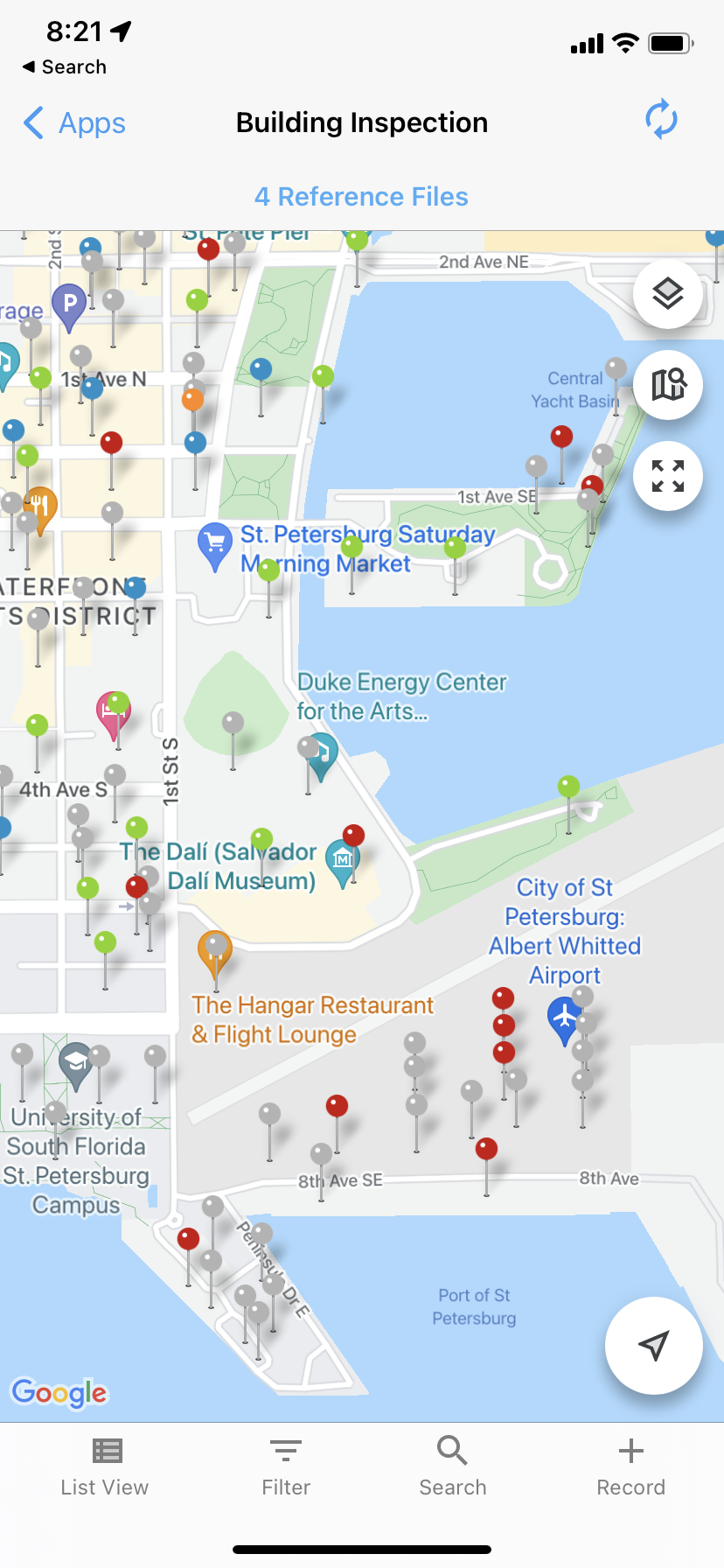Image resolution: width=724 pixels, height=1568 pixels.
Task: Select the green pin at Albert Whitted park
Action: 568,787
